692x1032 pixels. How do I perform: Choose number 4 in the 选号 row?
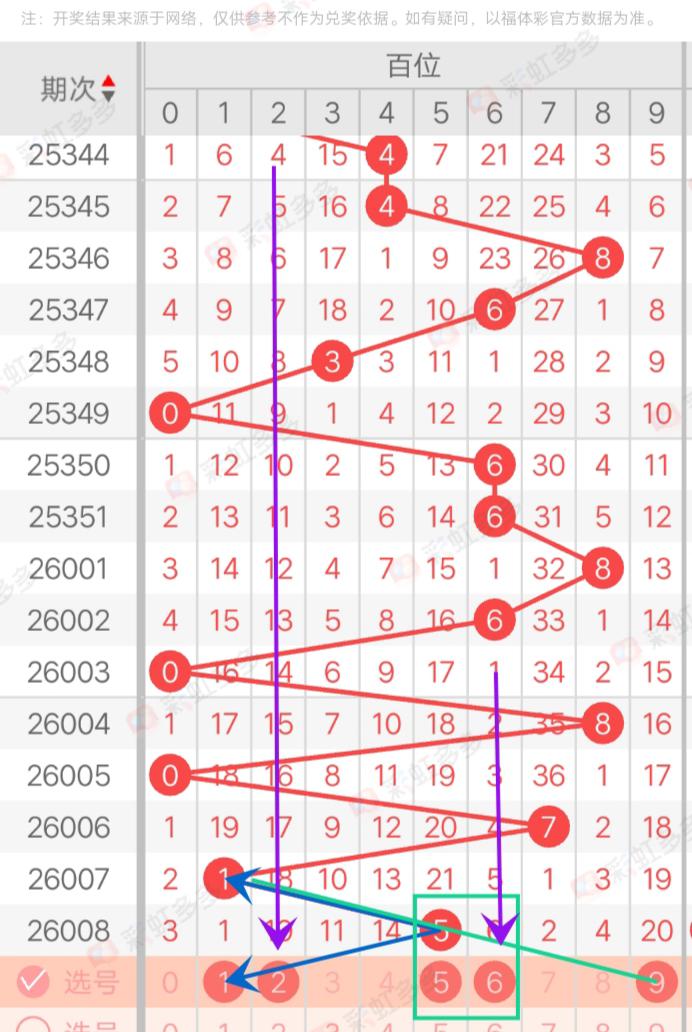(386, 983)
